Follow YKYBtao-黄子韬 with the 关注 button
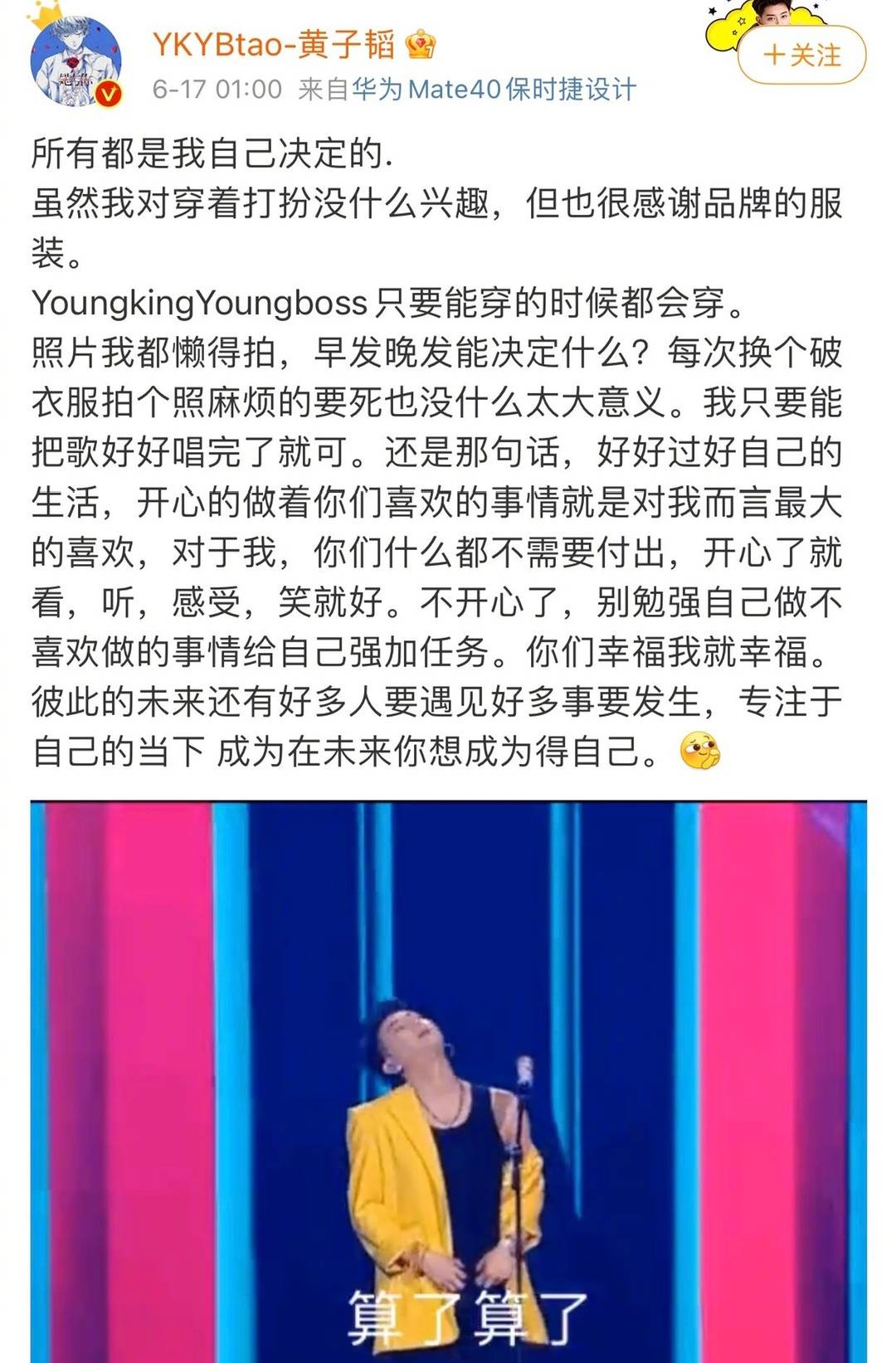The height and width of the screenshot is (1363, 896). click(801, 56)
